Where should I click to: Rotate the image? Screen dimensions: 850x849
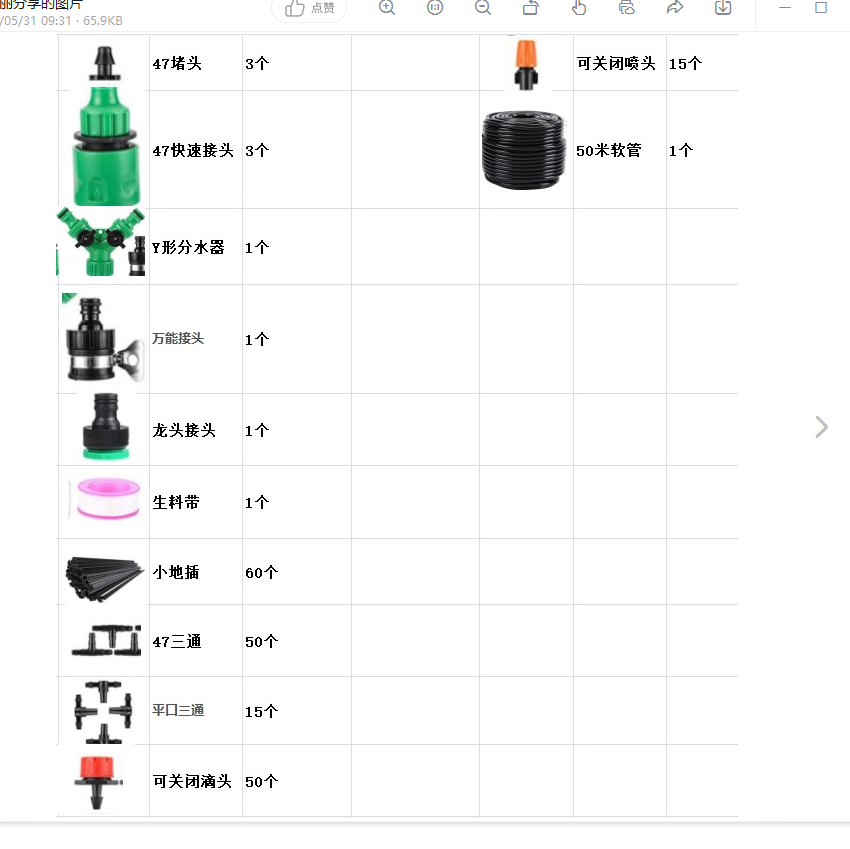(x=531, y=8)
